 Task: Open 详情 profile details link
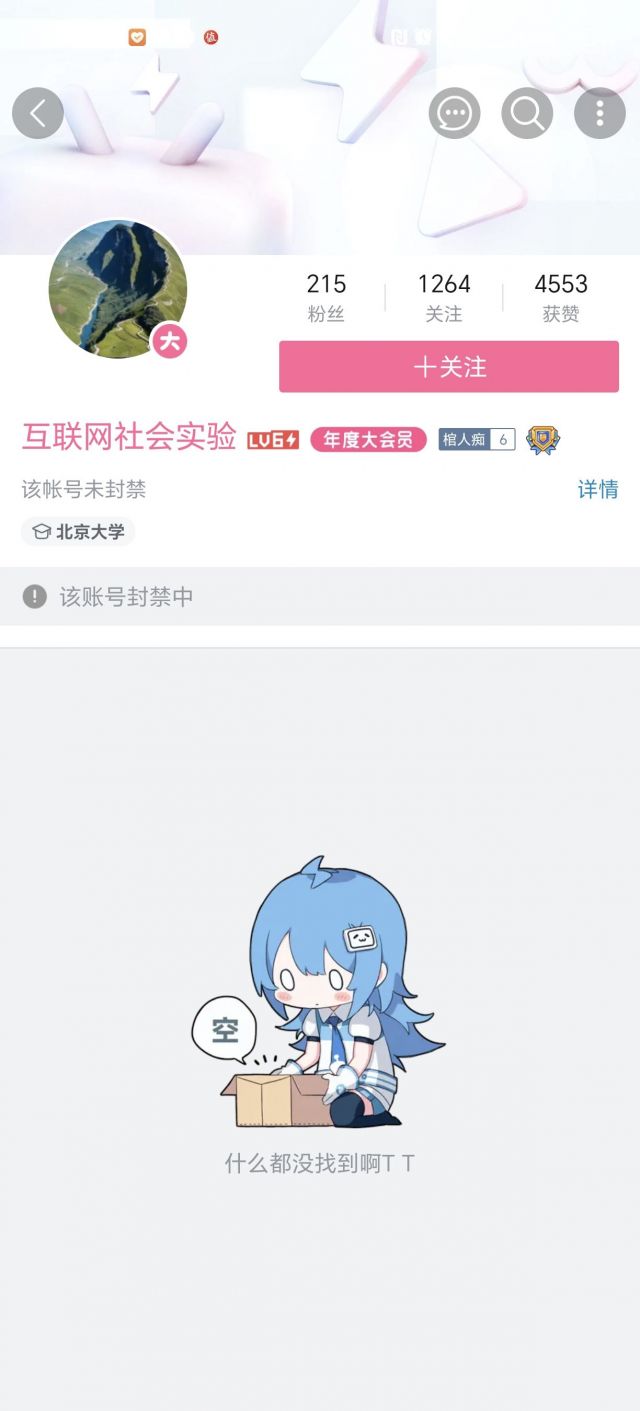pos(597,489)
